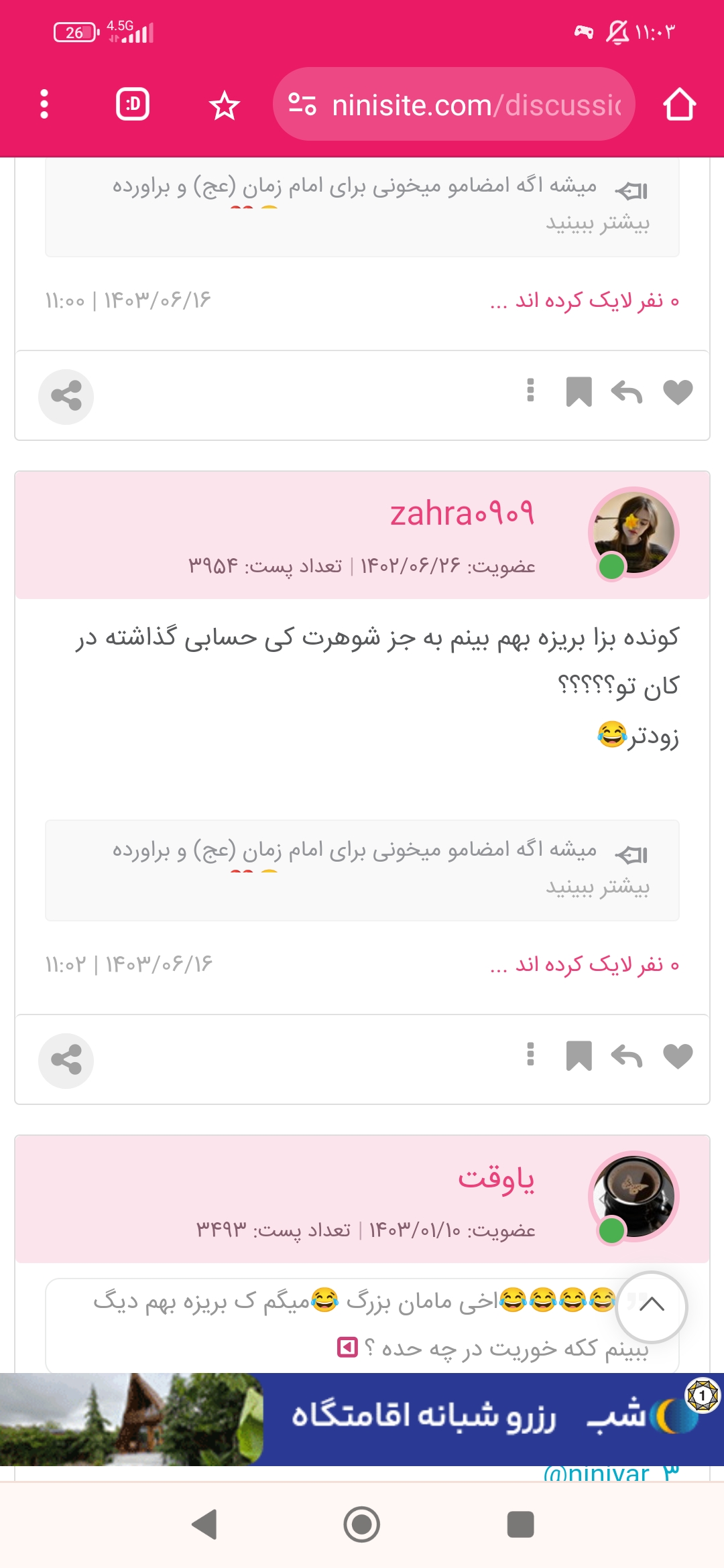View zahra0909's avatar picture
The height and width of the screenshot is (1568, 724).
633,533
